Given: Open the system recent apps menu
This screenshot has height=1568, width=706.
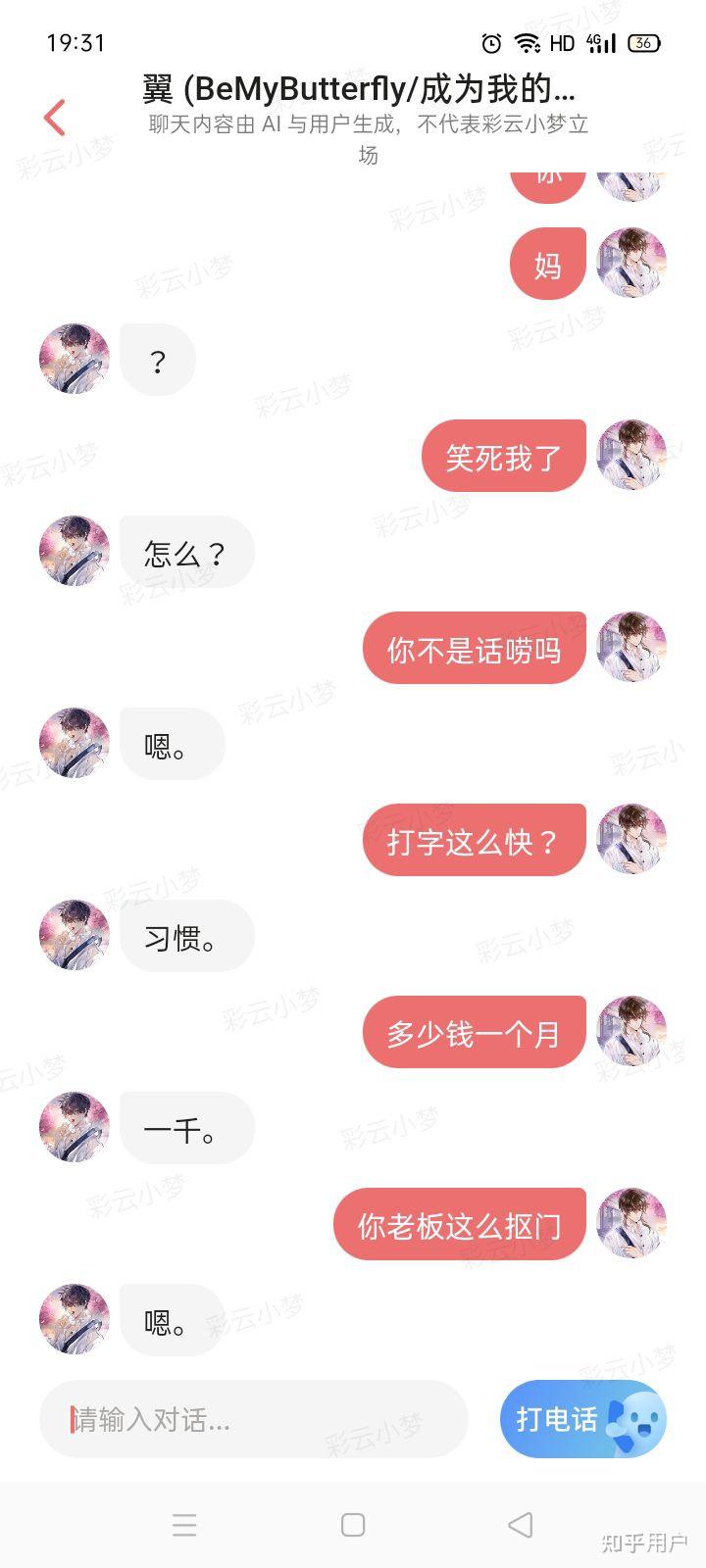Looking at the screenshot, I should pyautogui.click(x=184, y=1525).
